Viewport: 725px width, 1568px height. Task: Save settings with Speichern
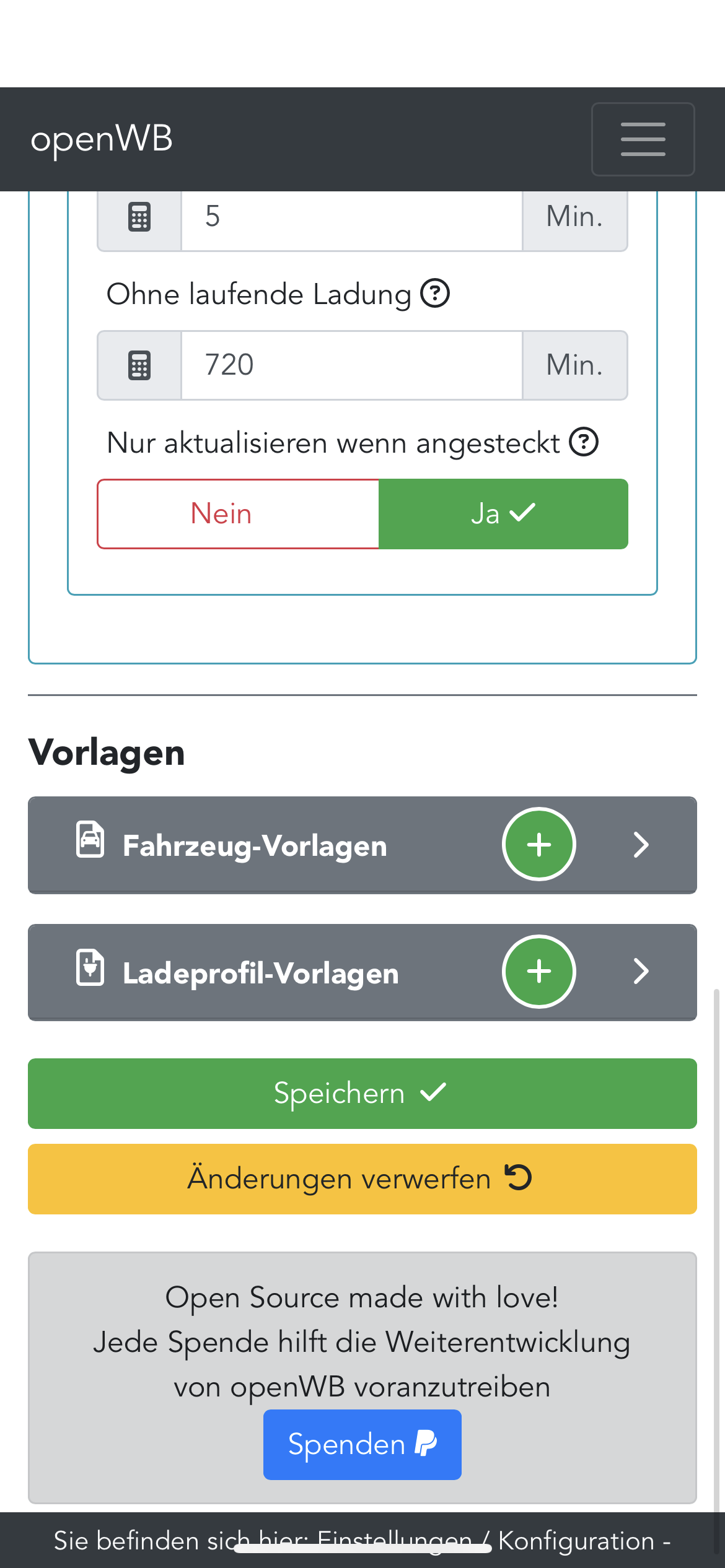pos(362,1093)
